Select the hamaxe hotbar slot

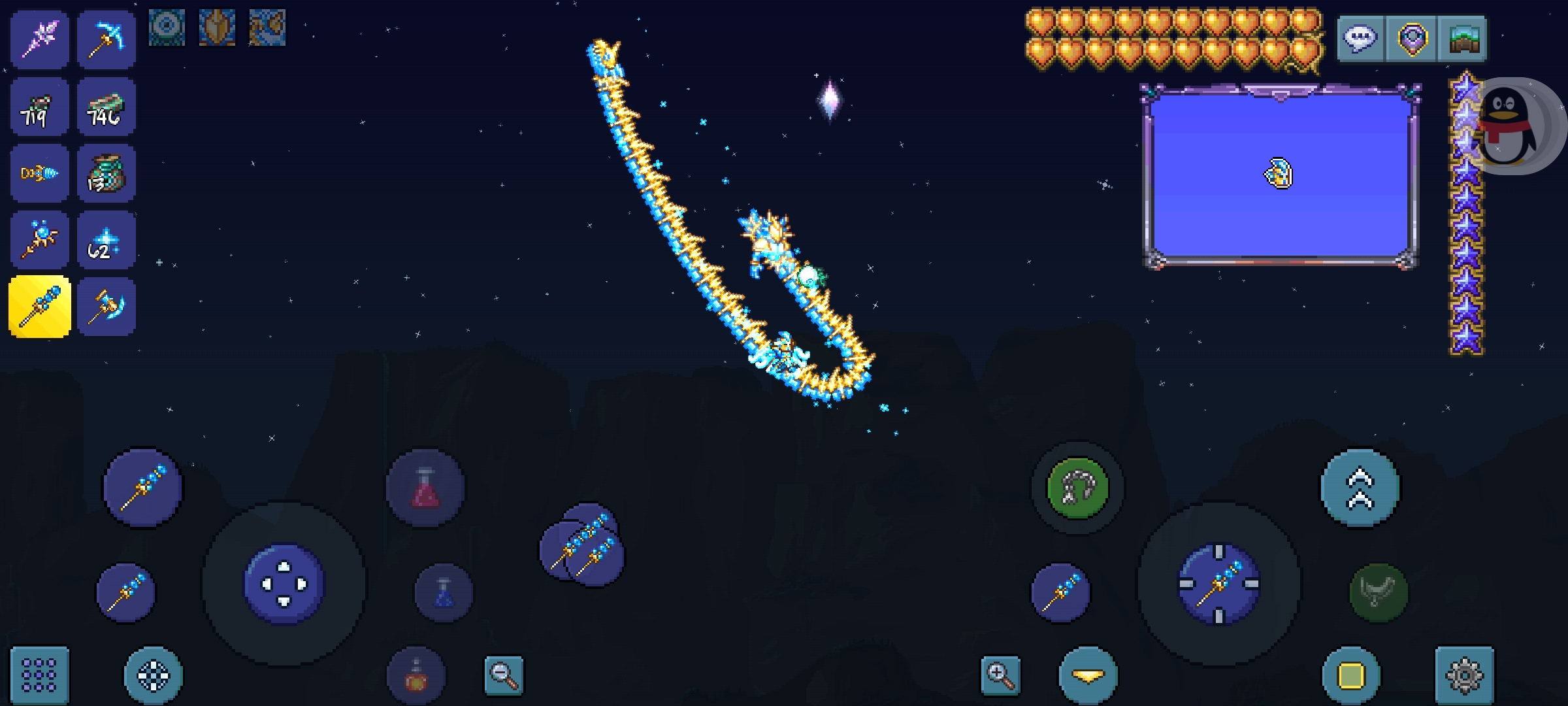coord(106,306)
